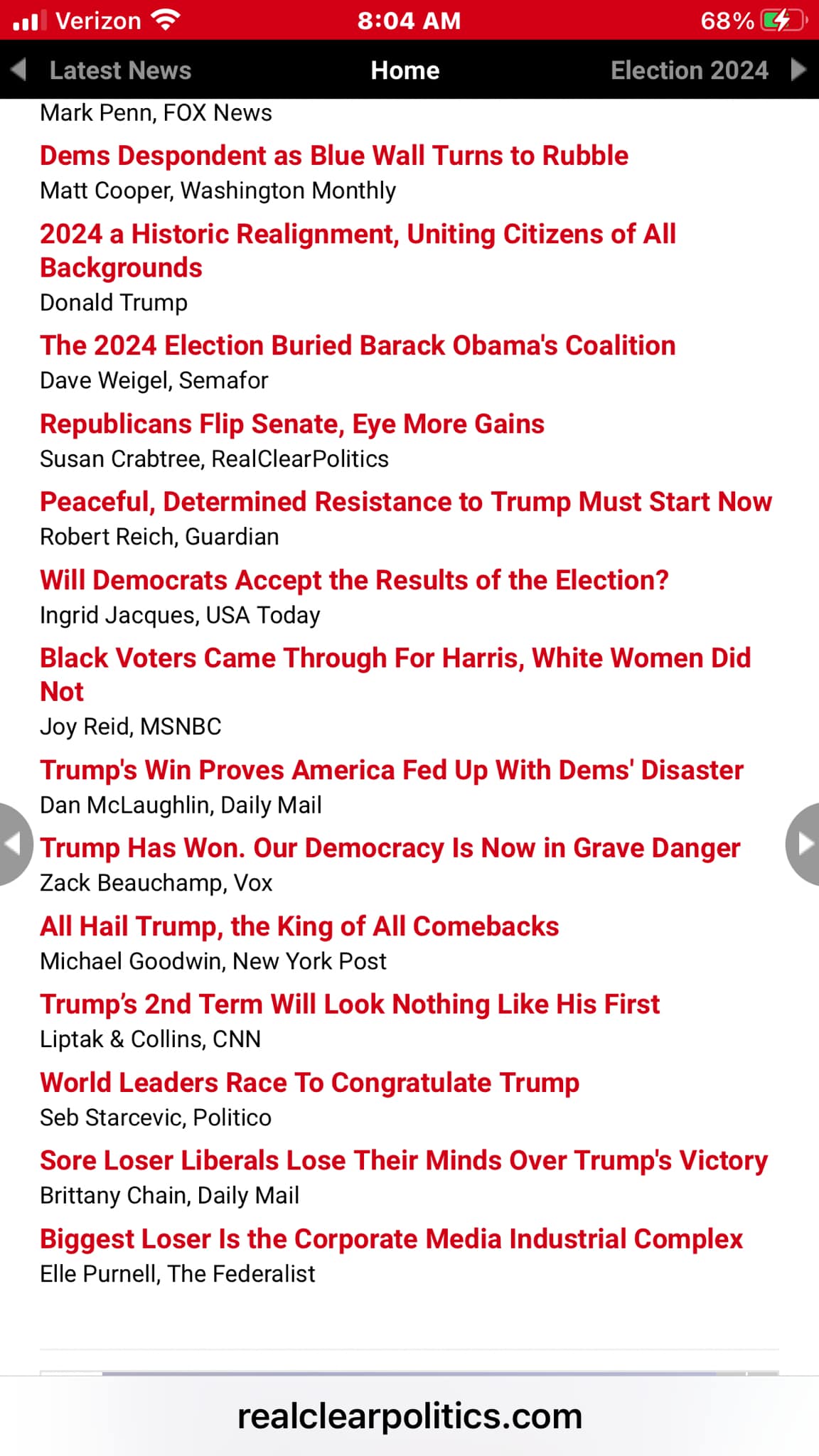Read 'Will Democrats Accept the Results of the Election?'
The height and width of the screenshot is (1456, 819).
[354, 580]
